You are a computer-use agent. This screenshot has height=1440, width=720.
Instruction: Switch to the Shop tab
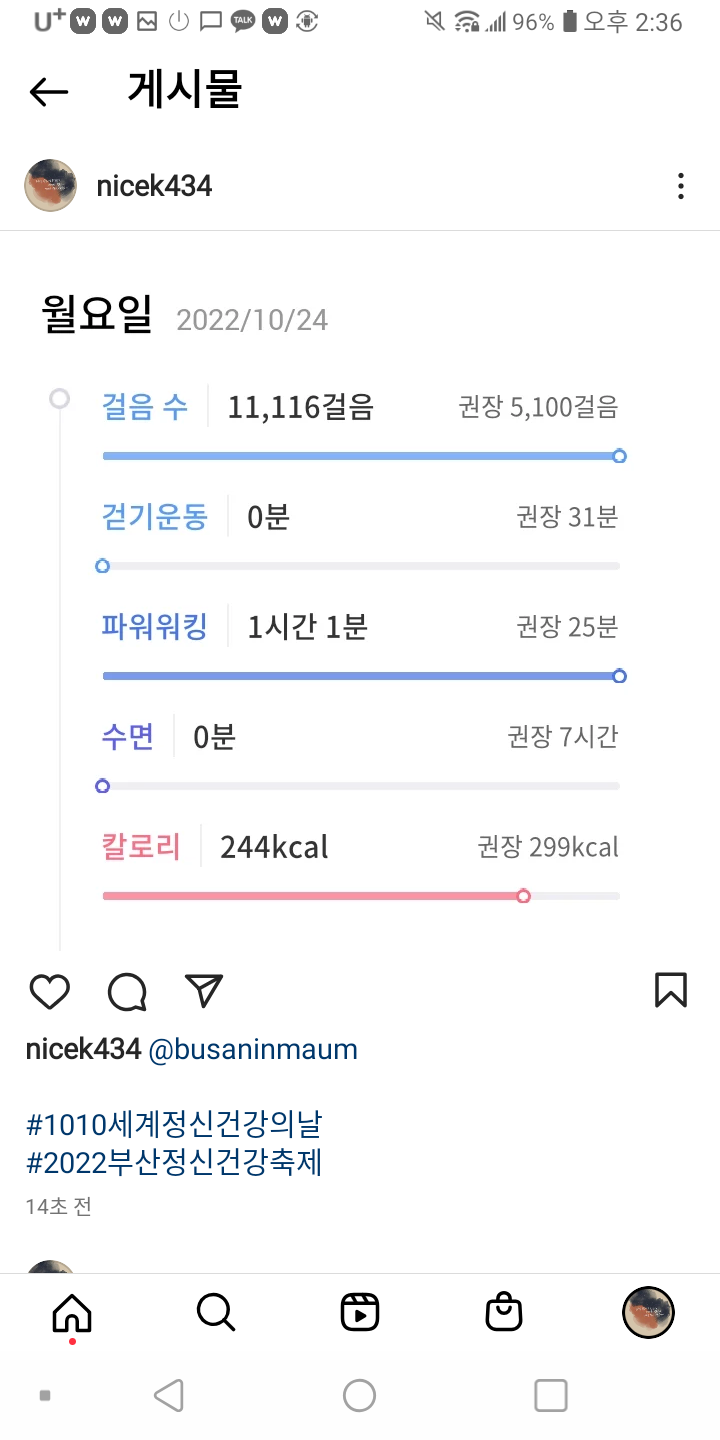pos(504,1312)
